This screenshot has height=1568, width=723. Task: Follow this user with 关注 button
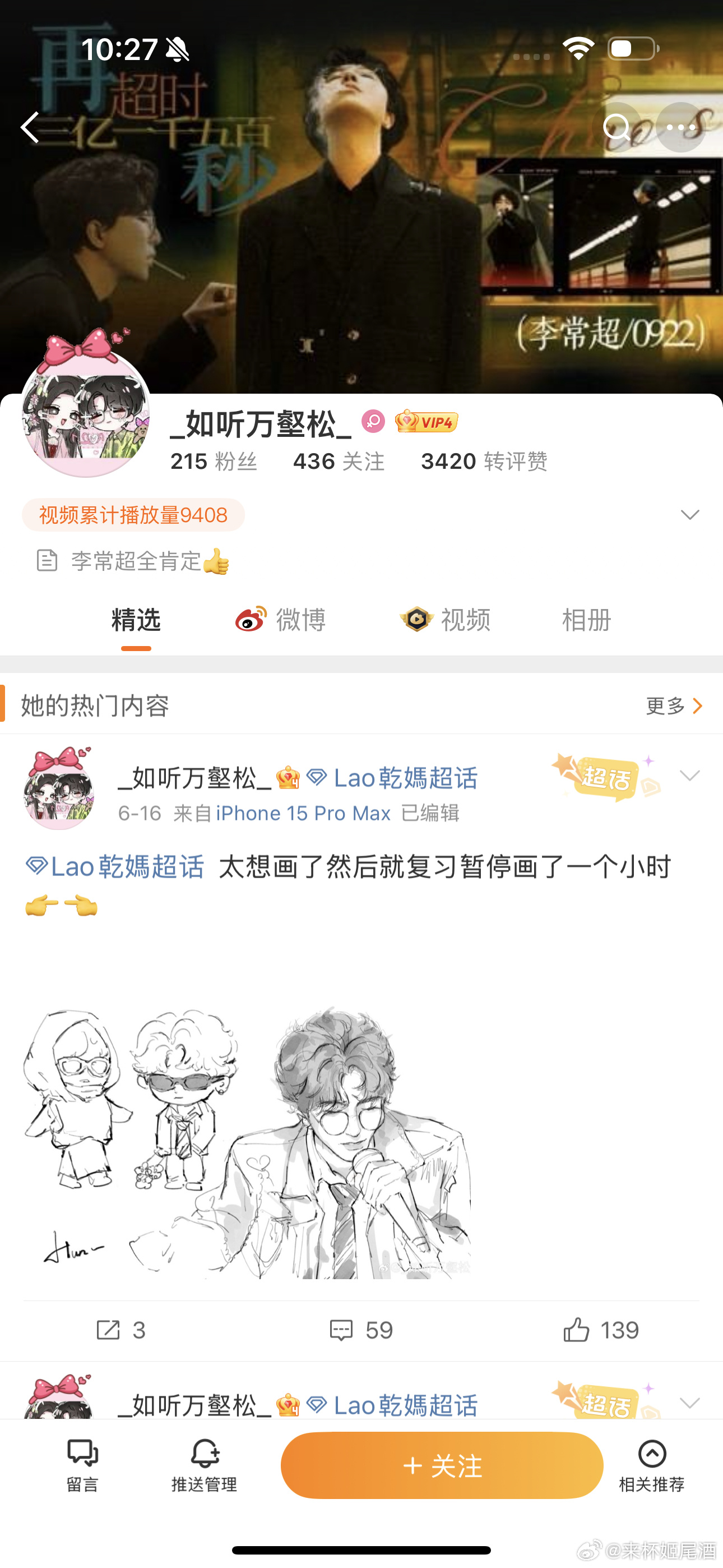[442, 1465]
